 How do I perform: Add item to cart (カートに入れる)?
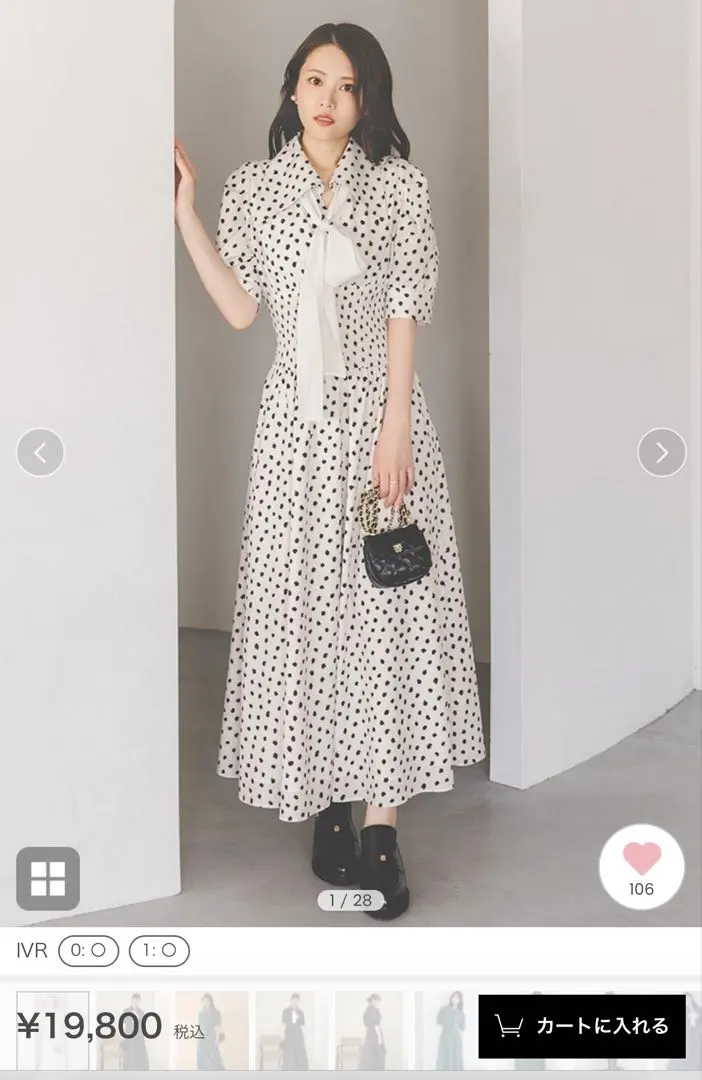pos(582,1026)
